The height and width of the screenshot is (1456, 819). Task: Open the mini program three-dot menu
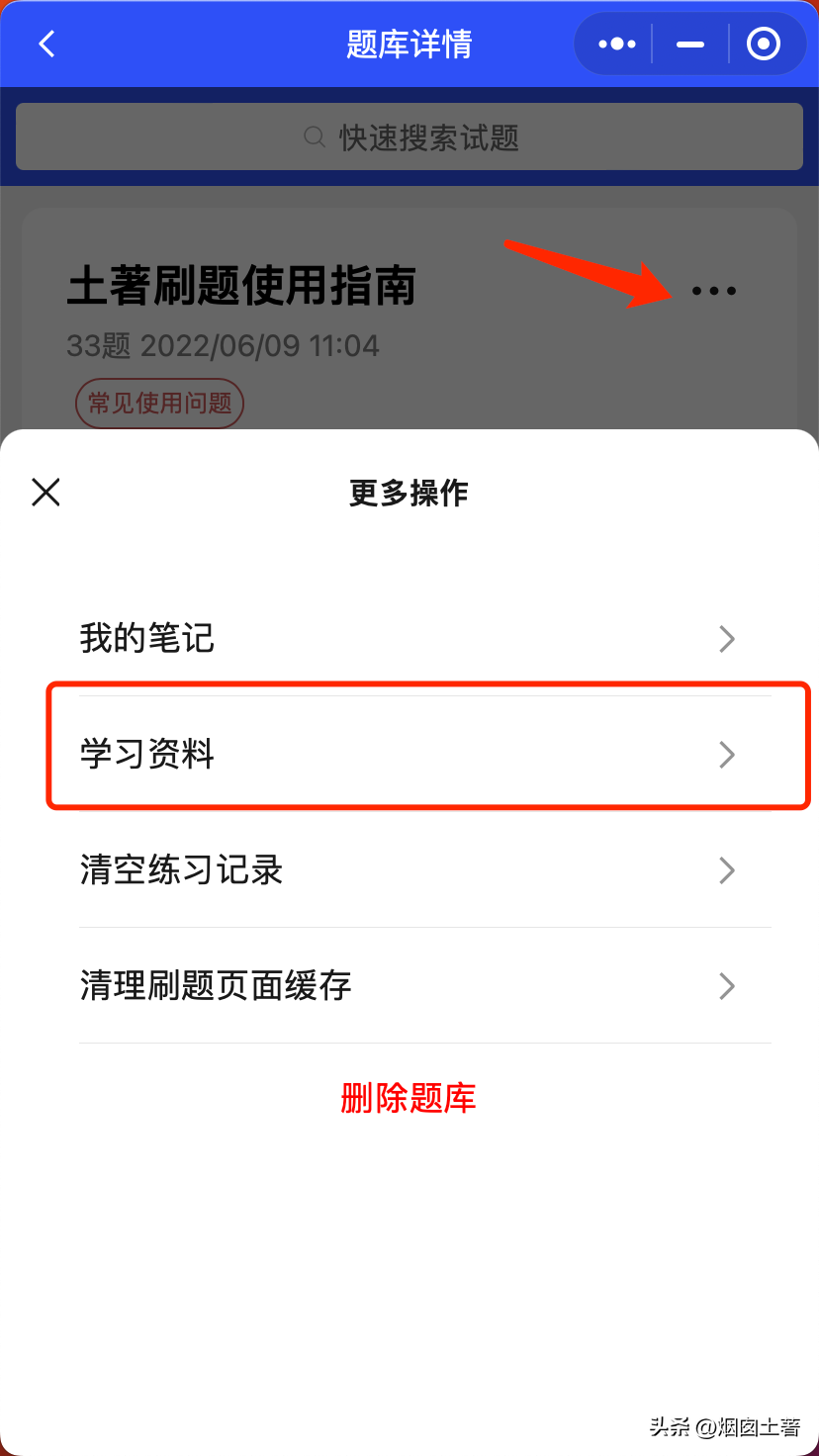coord(617,44)
